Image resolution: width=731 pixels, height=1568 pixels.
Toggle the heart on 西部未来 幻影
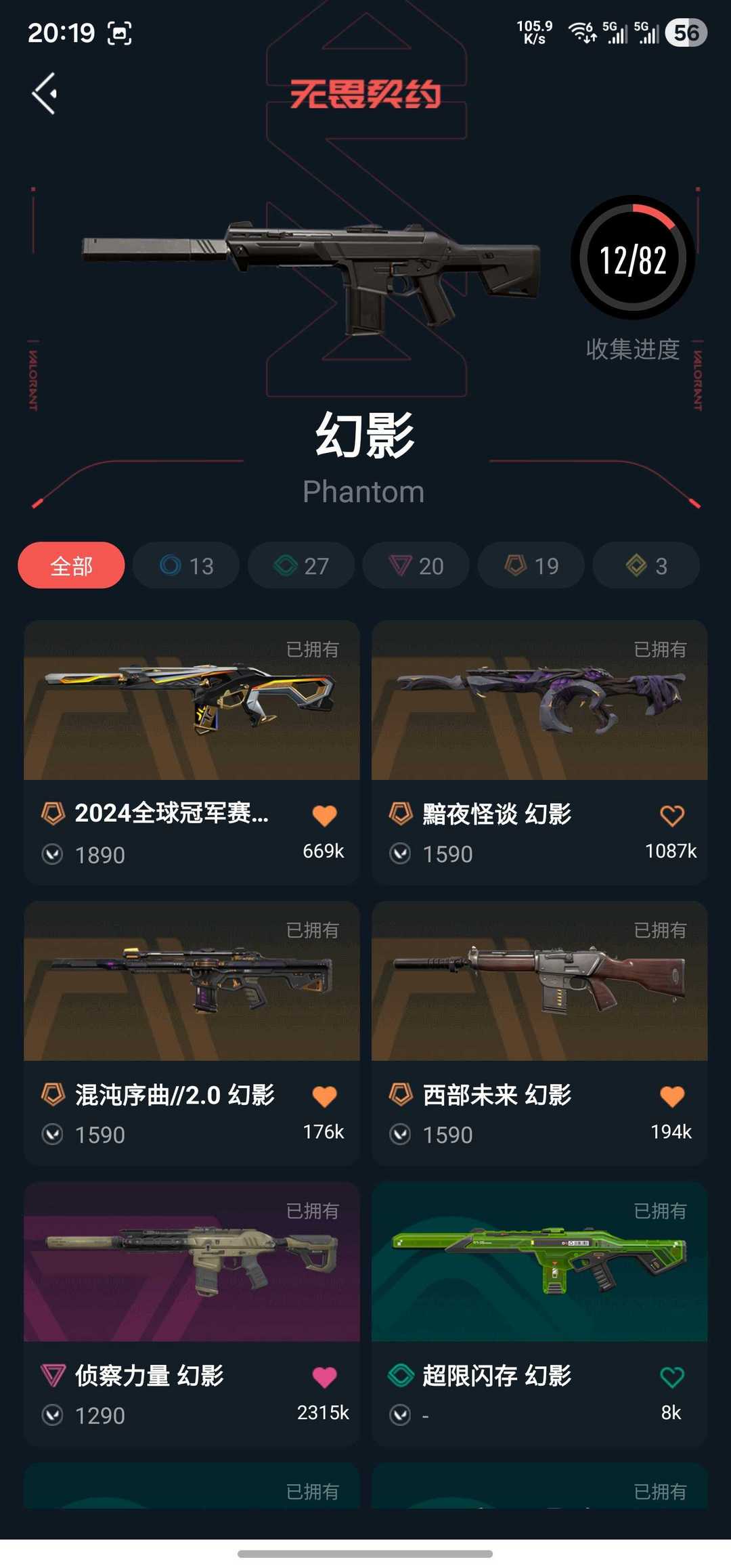pyautogui.click(x=672, y=1096)
